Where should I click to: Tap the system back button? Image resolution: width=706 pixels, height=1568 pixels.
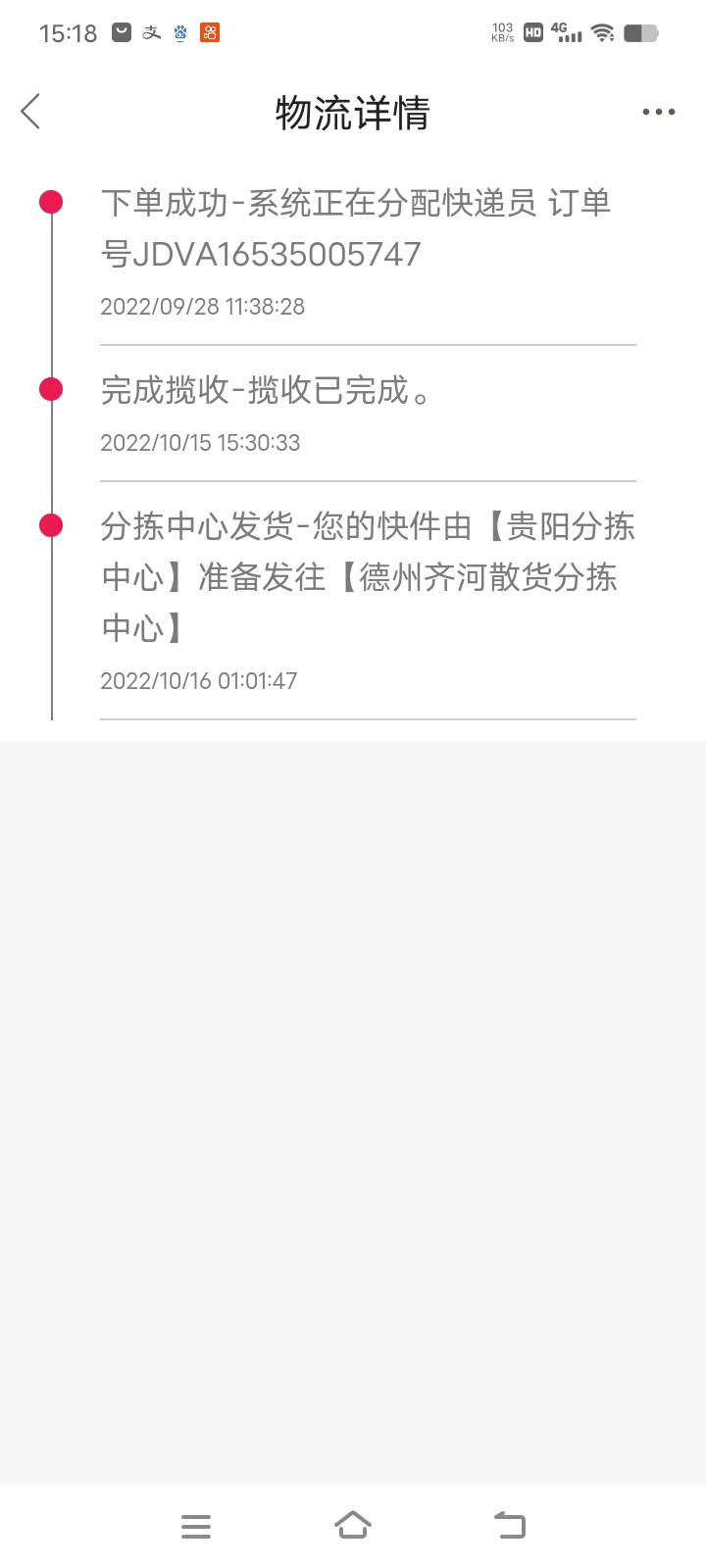pyautogui.click(x=510, y=1525)
